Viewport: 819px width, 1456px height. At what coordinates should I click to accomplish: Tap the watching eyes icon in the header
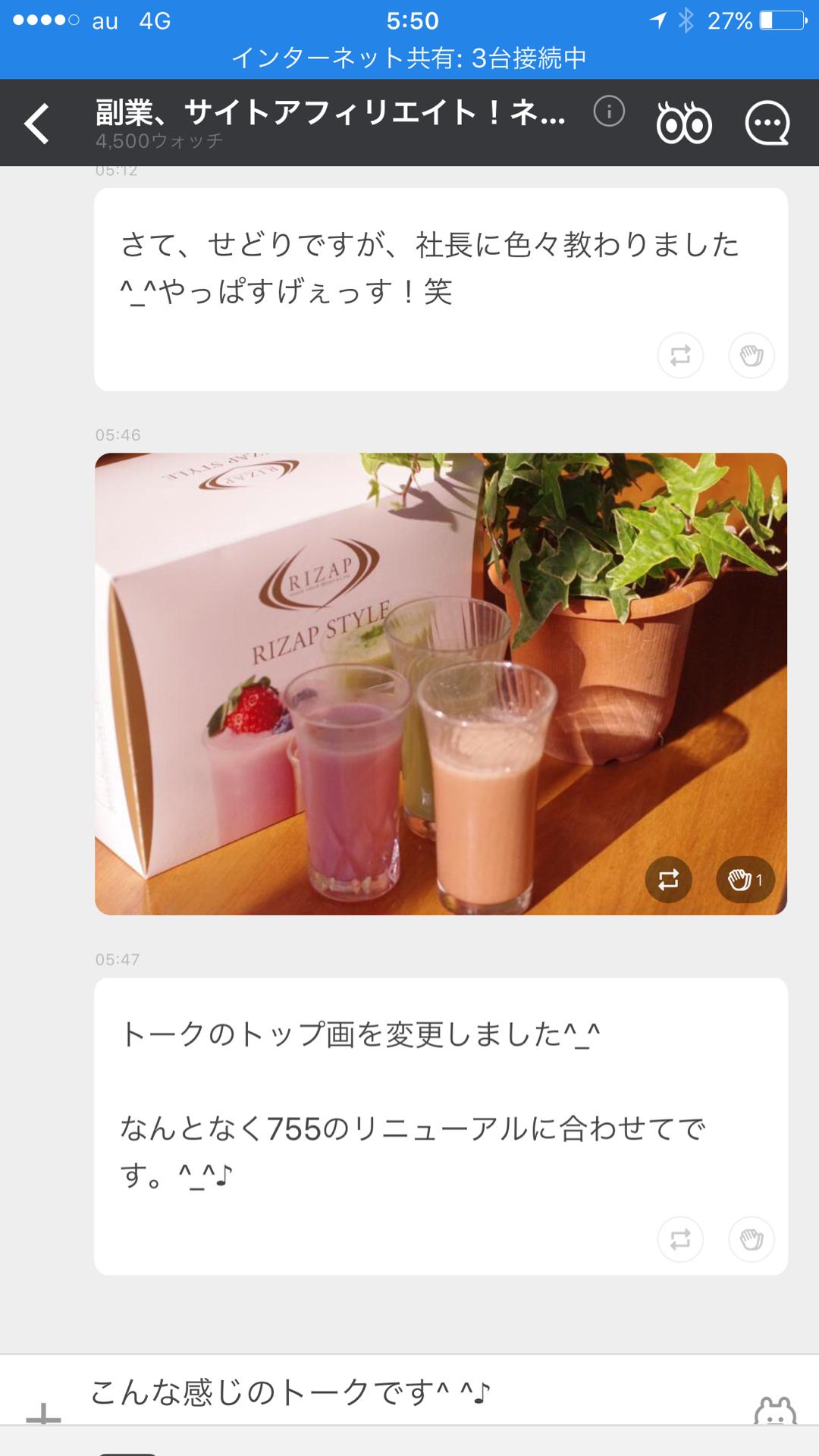[683, 123]
